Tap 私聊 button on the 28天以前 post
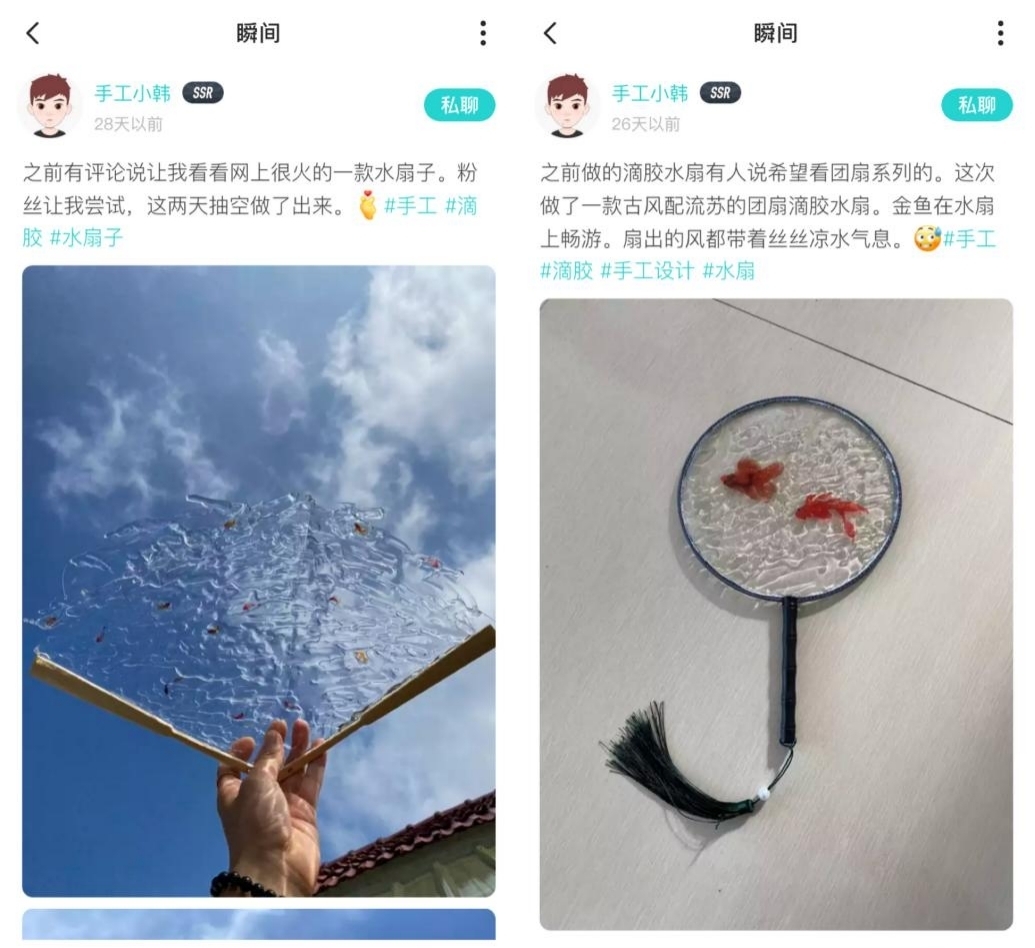The height and width of the screenshot is (948, 1035). 459,105
